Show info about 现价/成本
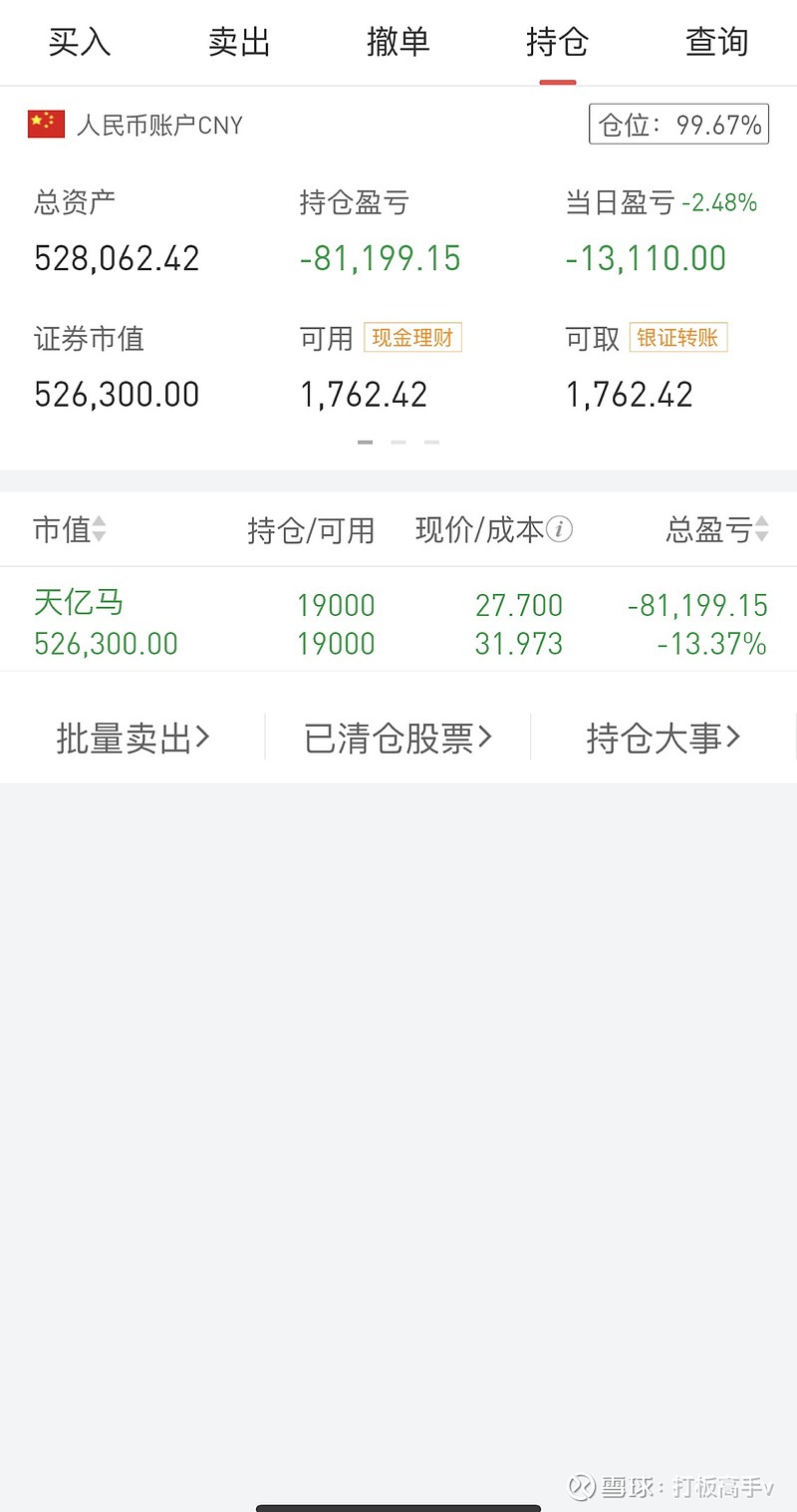The height and width of the screenshot is (1512, 797). coord(560,529)
